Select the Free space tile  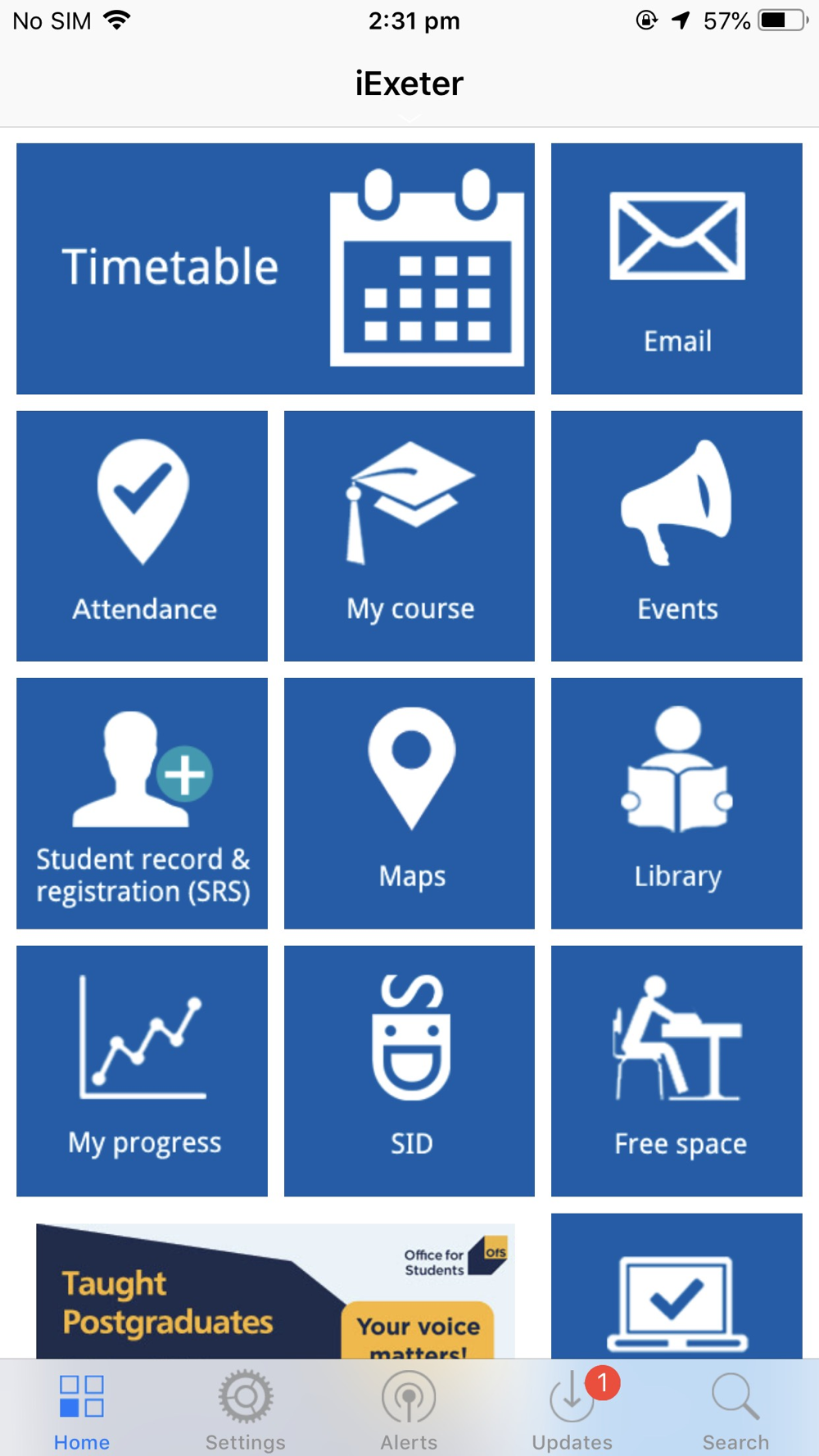point(676,1071)
